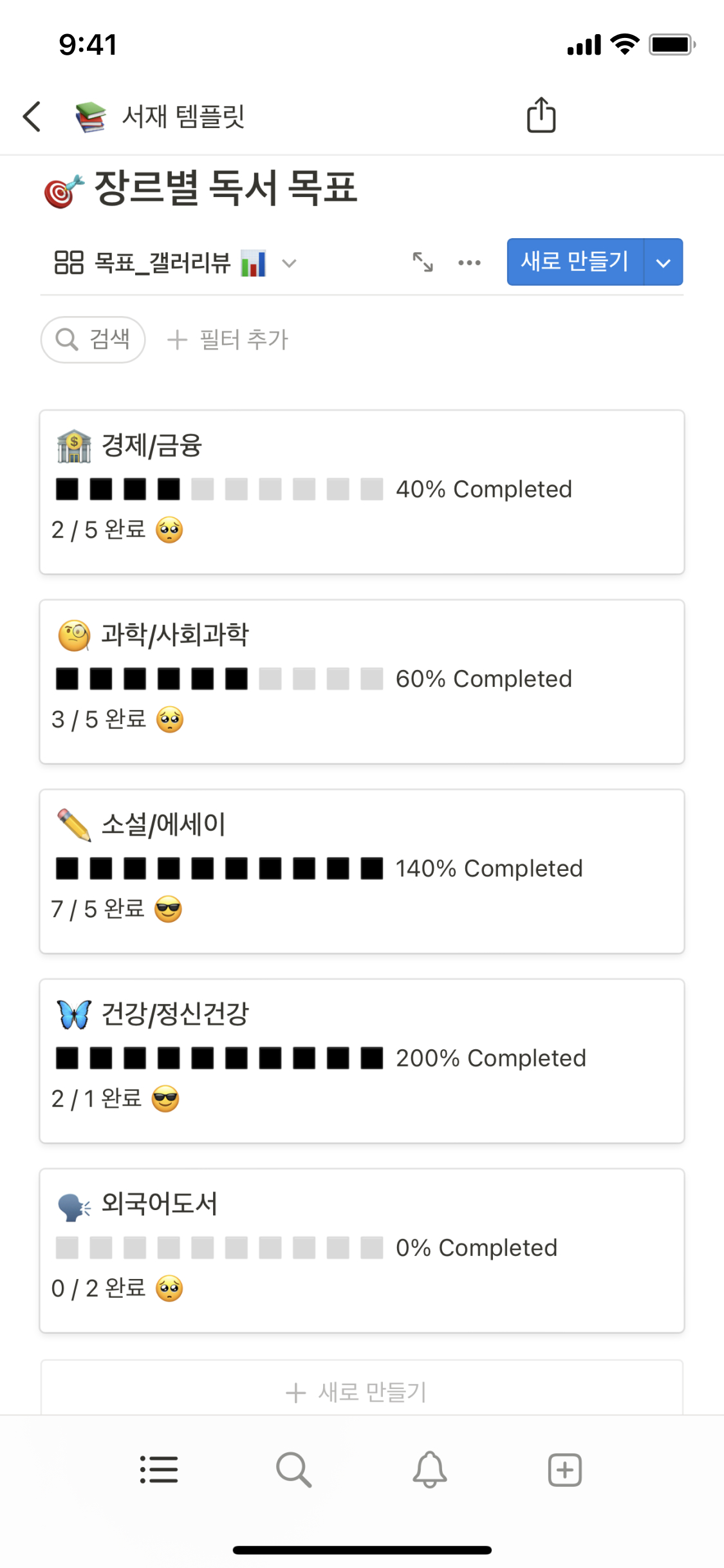724x1568 pixels.
Task: Open the database options menu
Action: pyautogui.click(x=469, y=263)
